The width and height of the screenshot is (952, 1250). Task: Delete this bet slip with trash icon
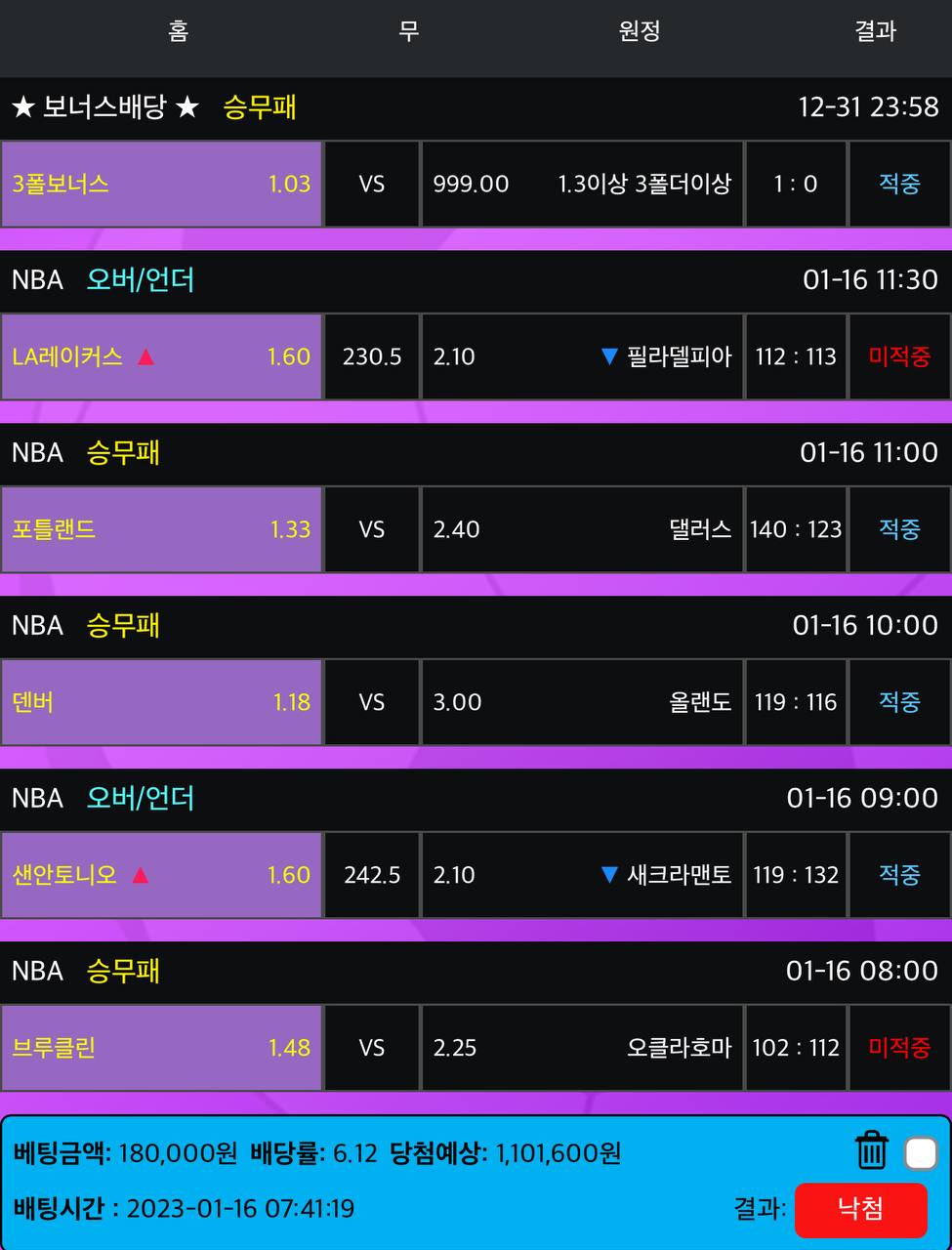[x=871, y=1150]
